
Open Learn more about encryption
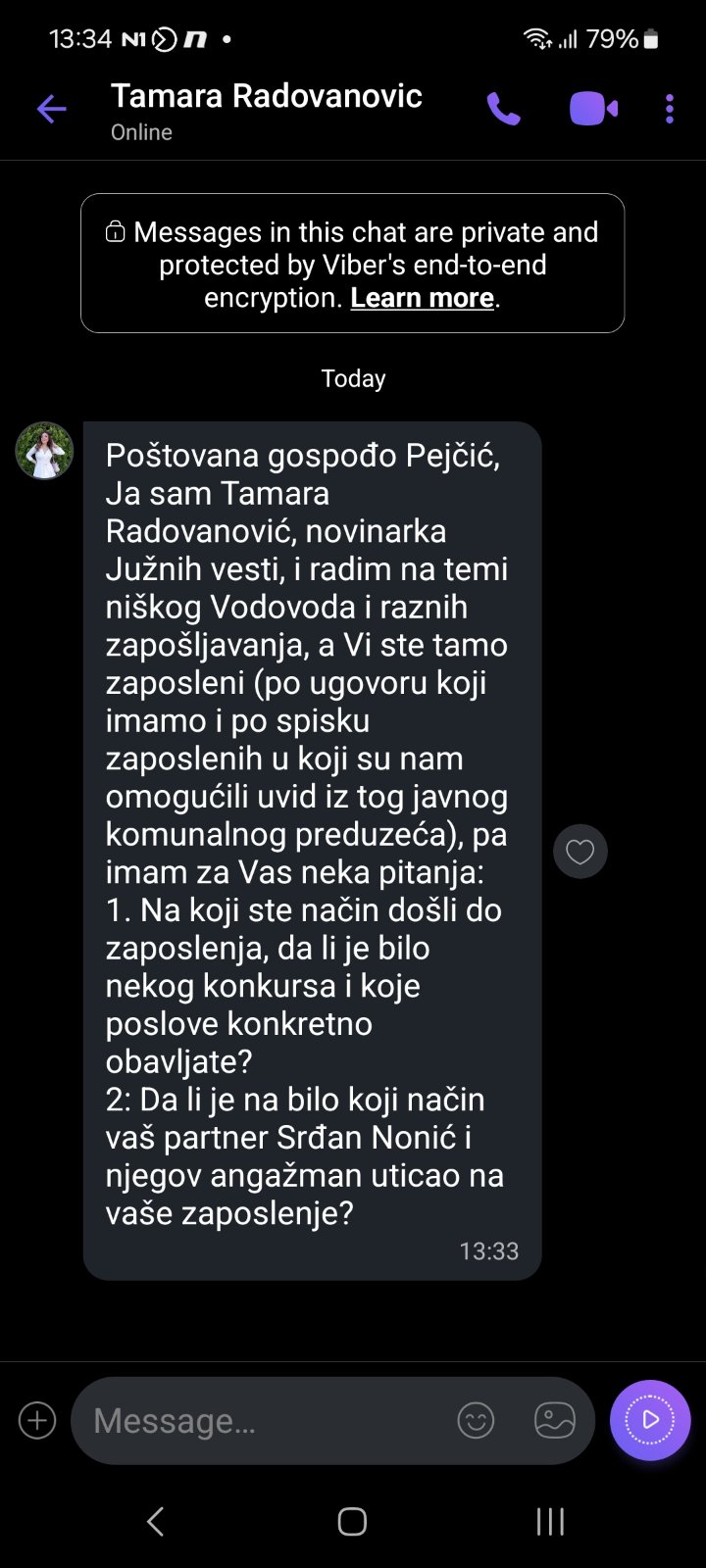(423, 298)
